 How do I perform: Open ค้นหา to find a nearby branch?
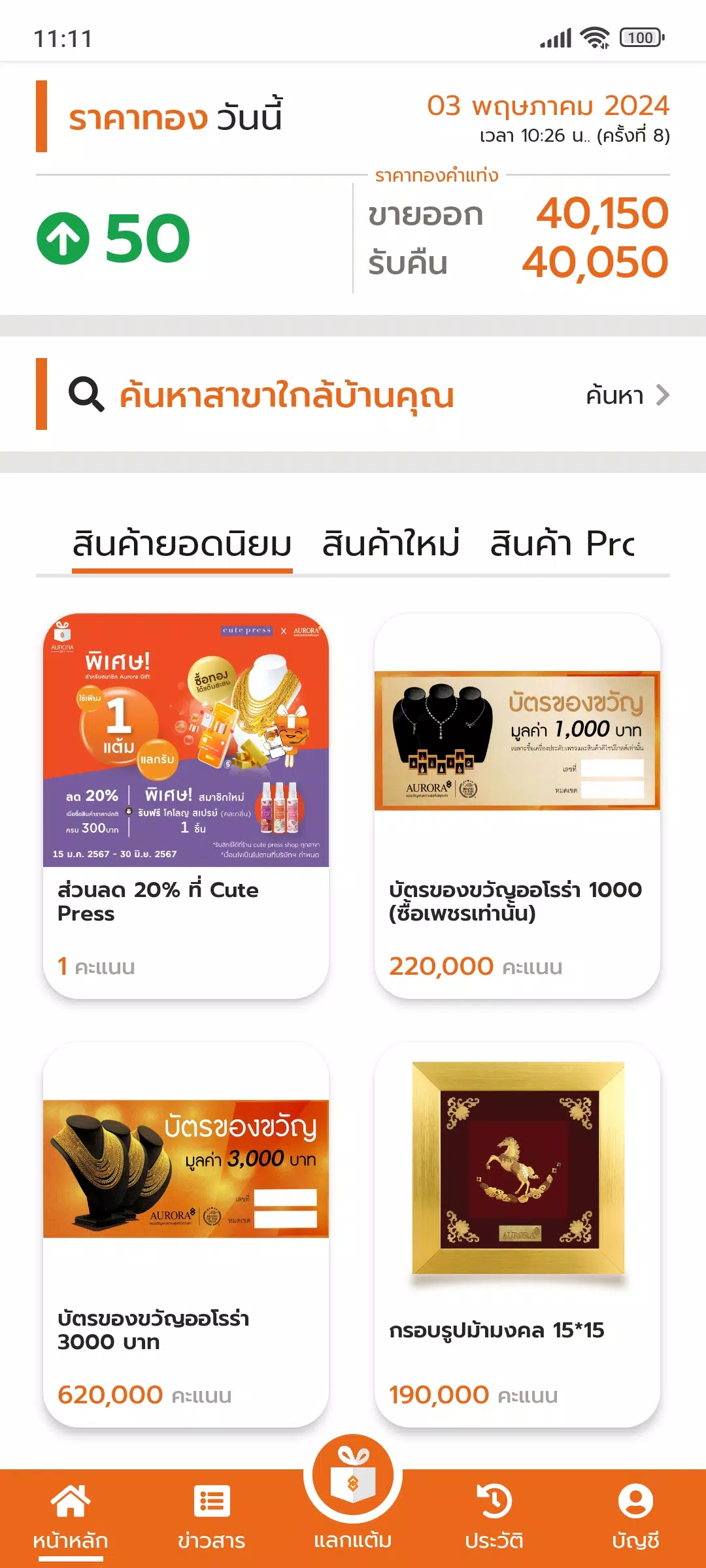(628, 395)
